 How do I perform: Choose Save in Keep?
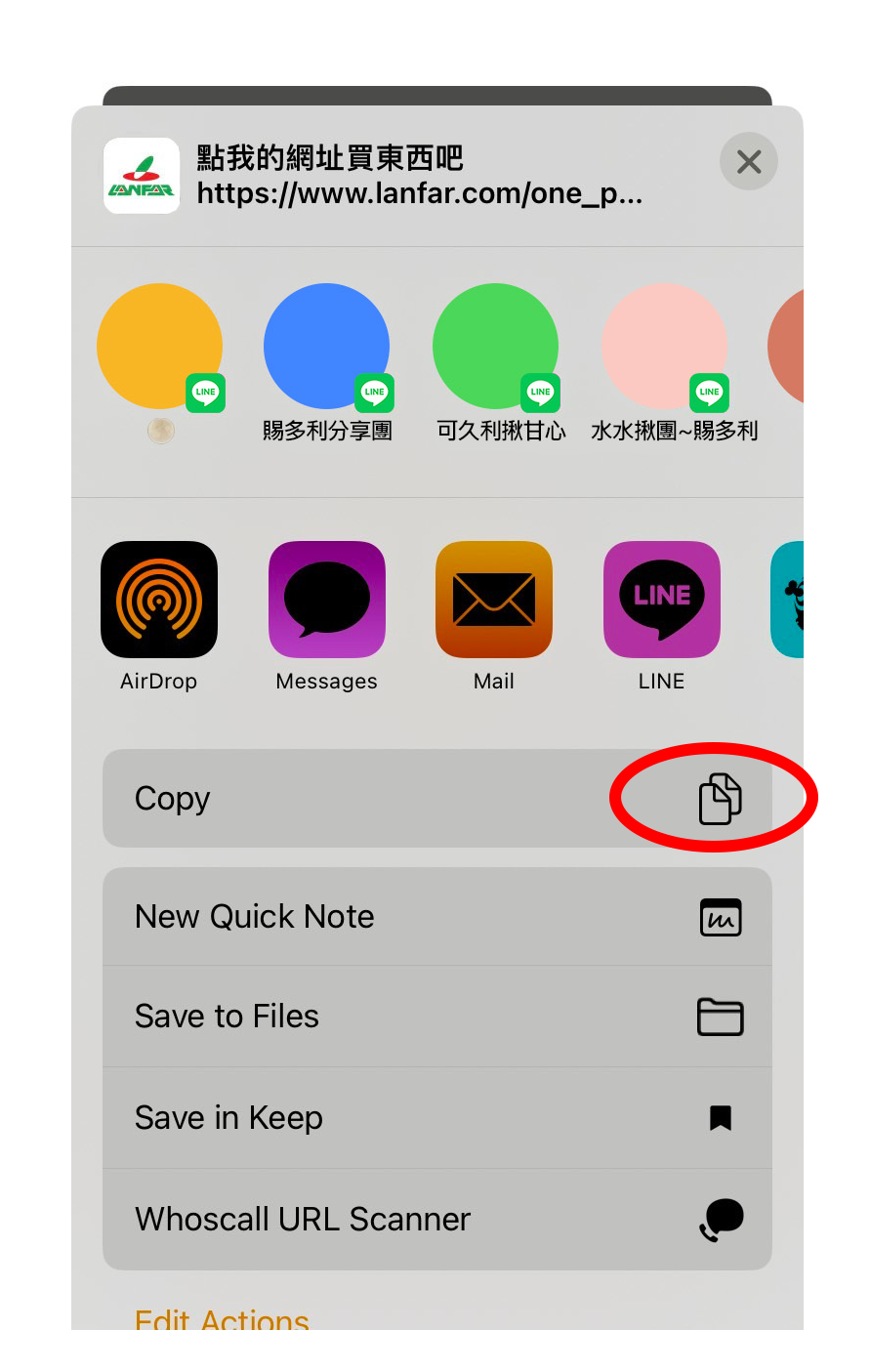pyautogui.click(x=436, y=1118)
